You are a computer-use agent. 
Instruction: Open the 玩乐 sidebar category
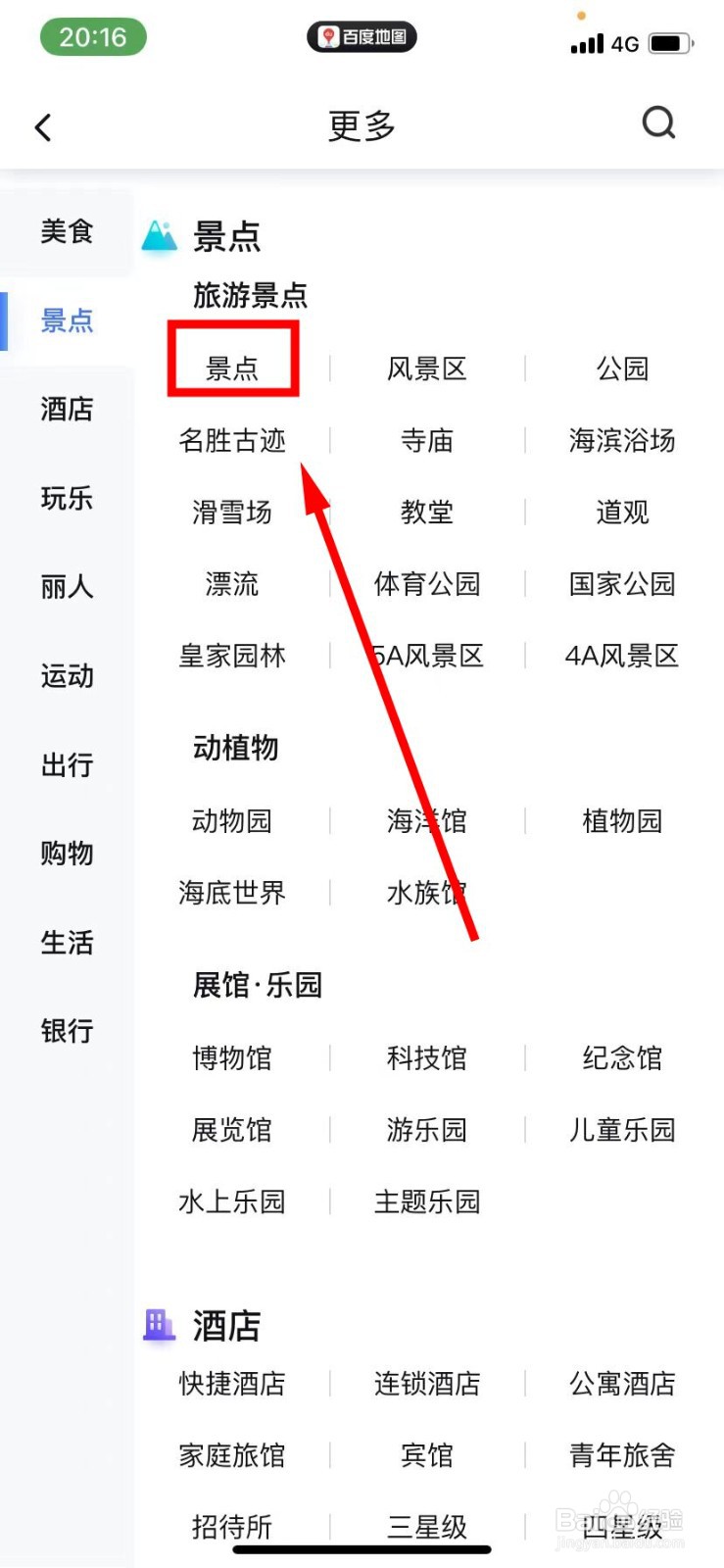tap(66, 499)
